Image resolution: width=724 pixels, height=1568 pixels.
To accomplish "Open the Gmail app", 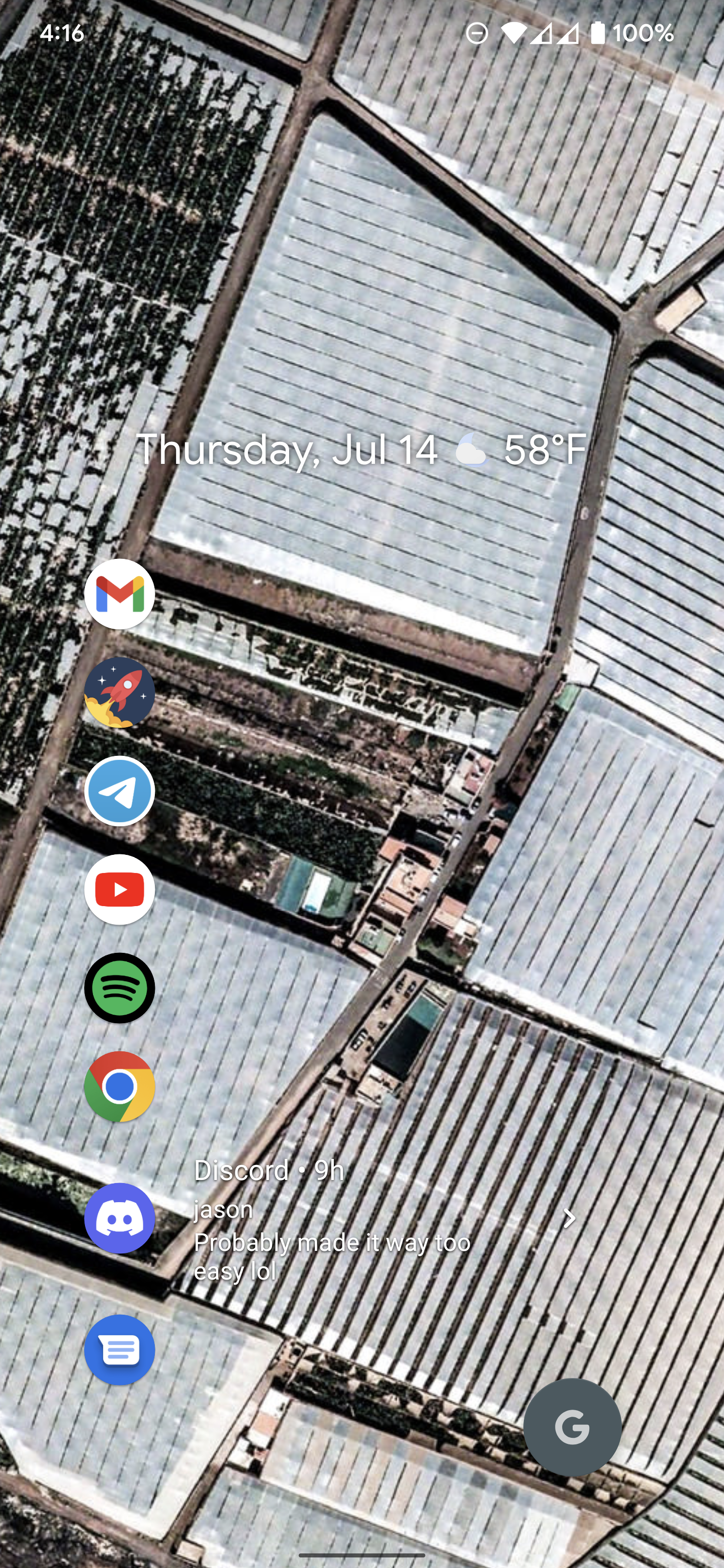I will (120, 594).
